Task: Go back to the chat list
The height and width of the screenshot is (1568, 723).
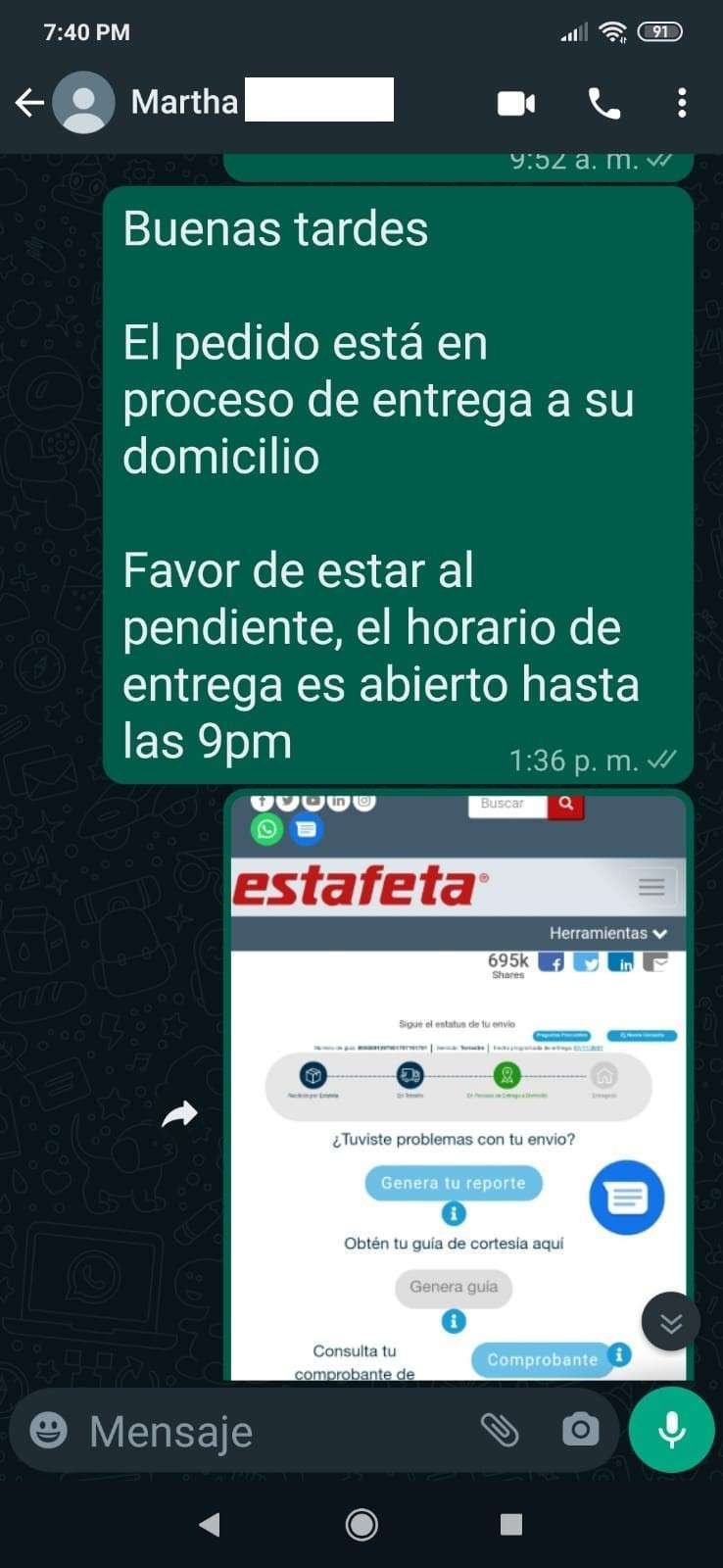Action: point(29,103)
